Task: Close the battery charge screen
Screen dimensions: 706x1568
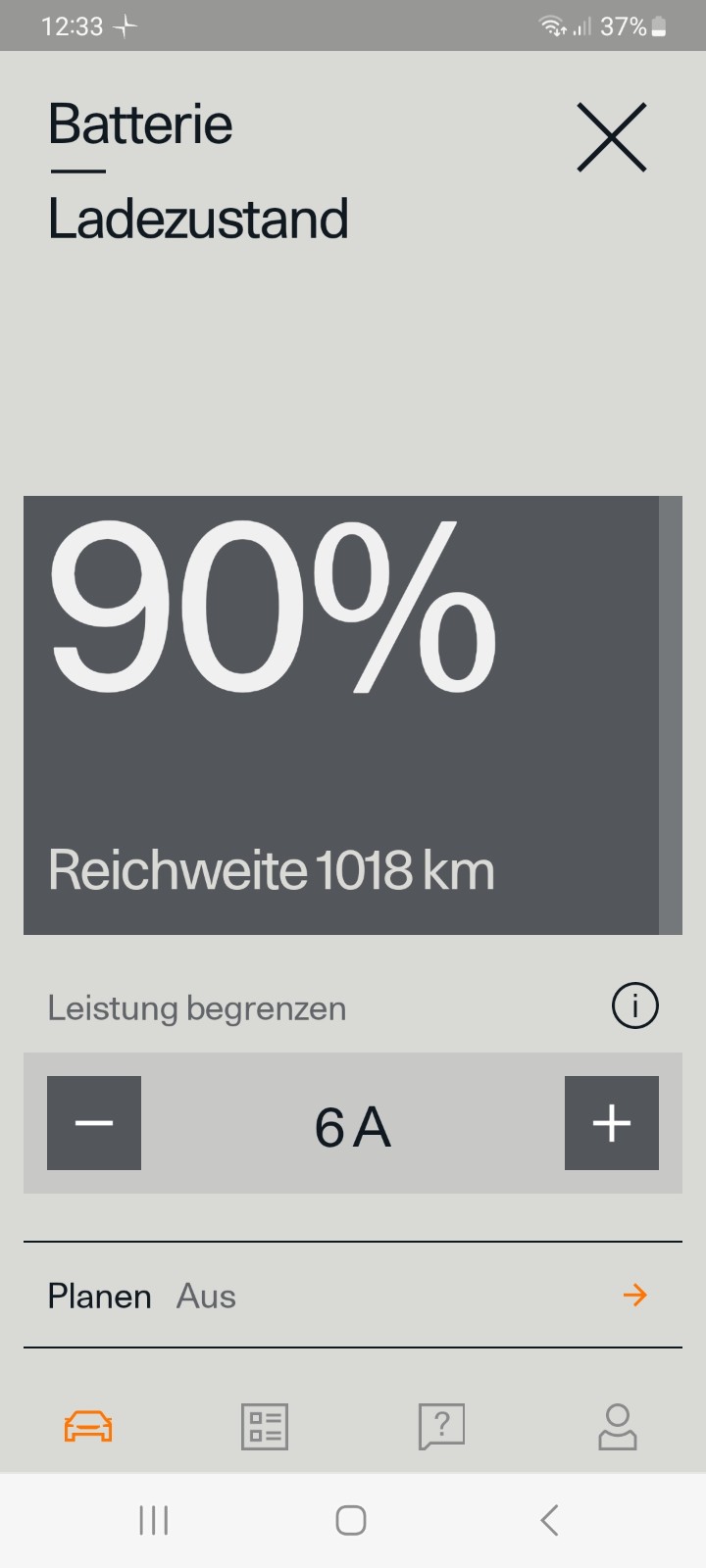Action: pos(611,138)
